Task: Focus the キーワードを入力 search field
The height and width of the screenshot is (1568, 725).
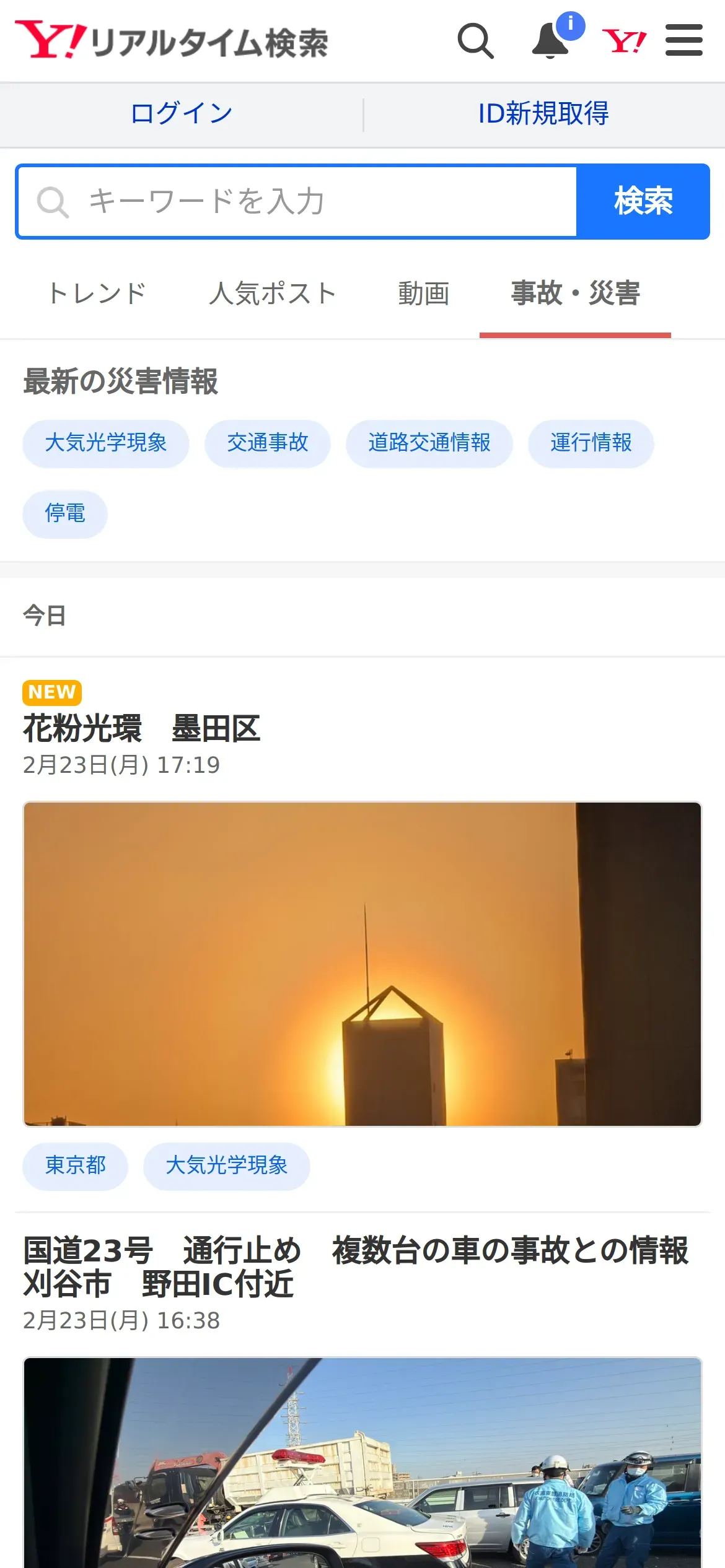Action: point(297,202)
